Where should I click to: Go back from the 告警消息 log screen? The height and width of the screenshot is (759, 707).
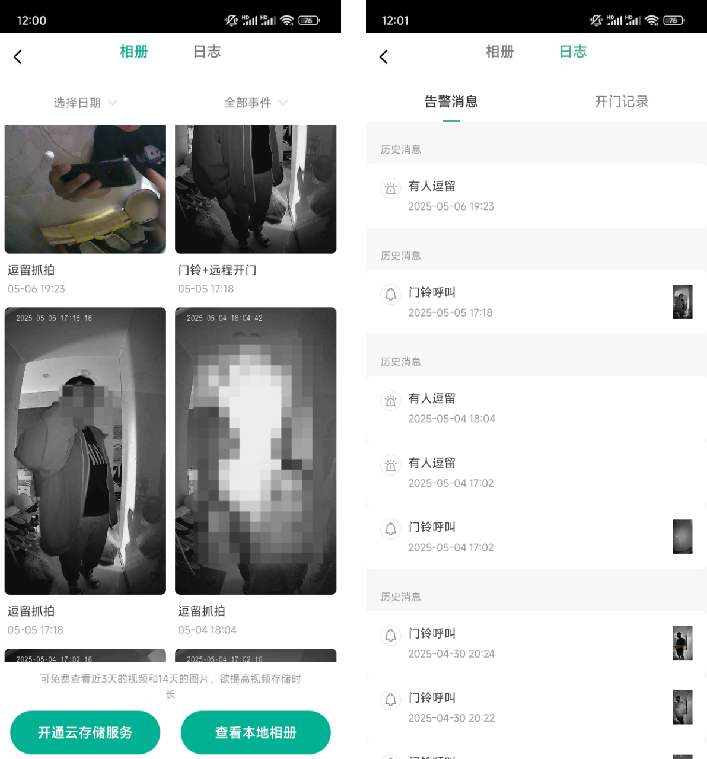(x=384, y=57)
